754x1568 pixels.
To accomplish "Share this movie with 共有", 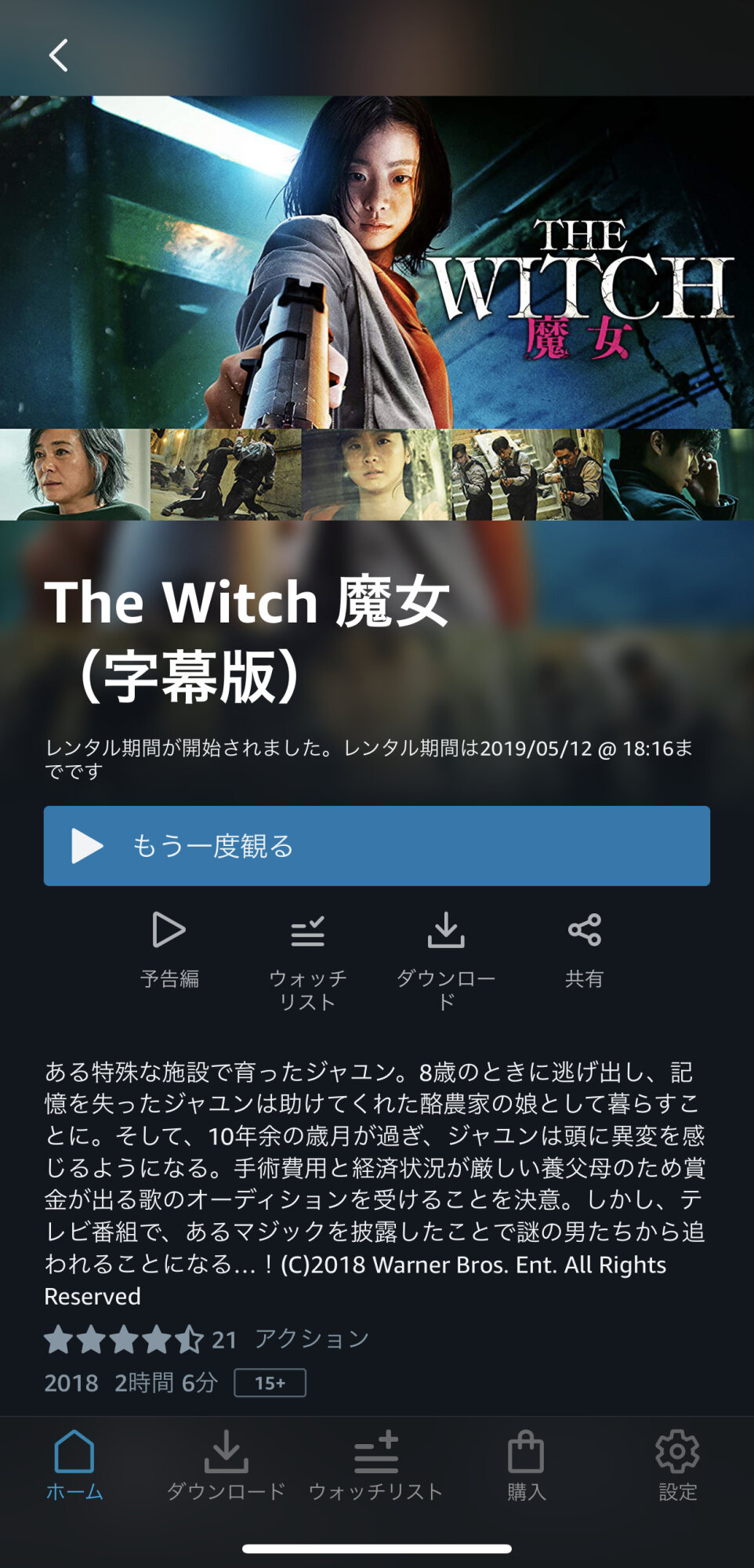I will point(584,949).
